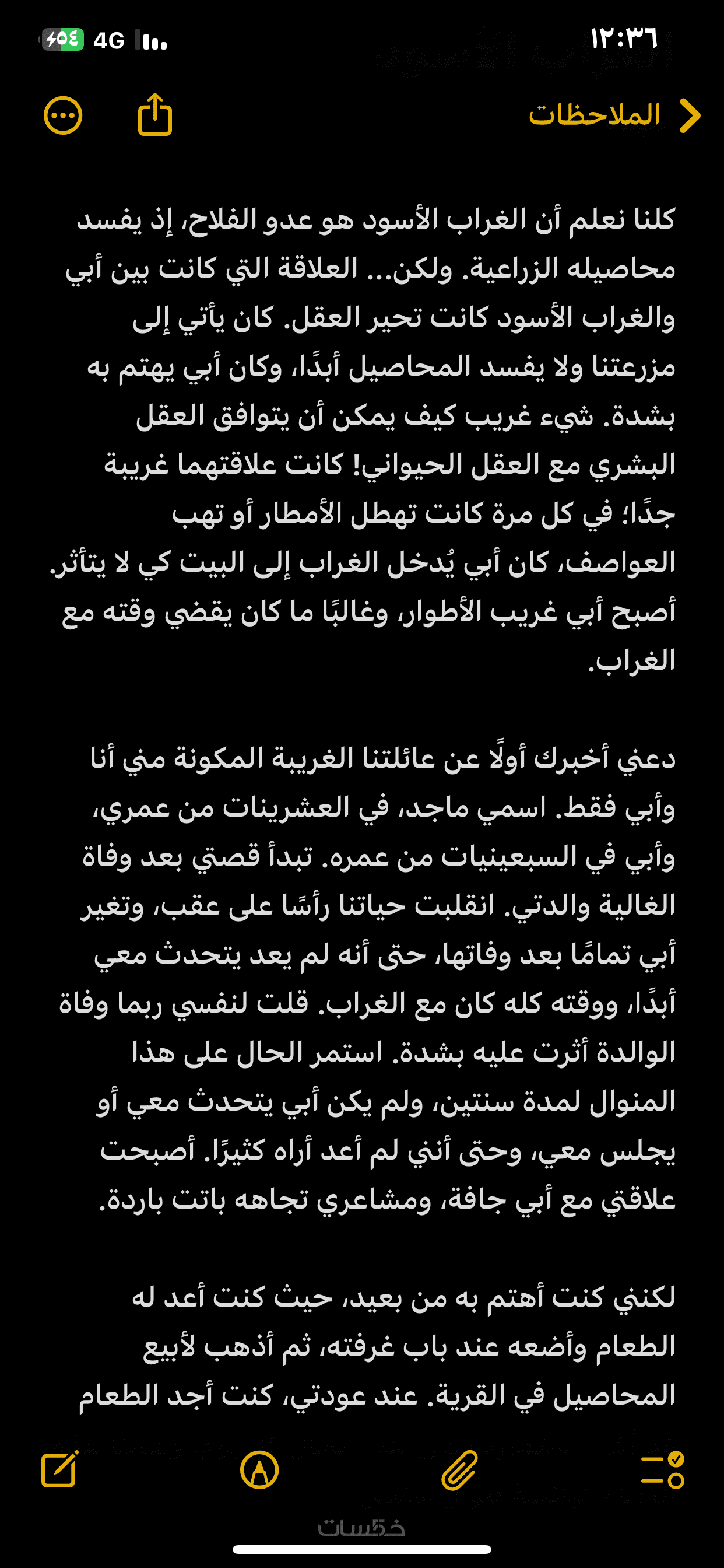Share this note
This screenshot has height=1568, width=724.
pyautogui.click(x=155, y=114)
